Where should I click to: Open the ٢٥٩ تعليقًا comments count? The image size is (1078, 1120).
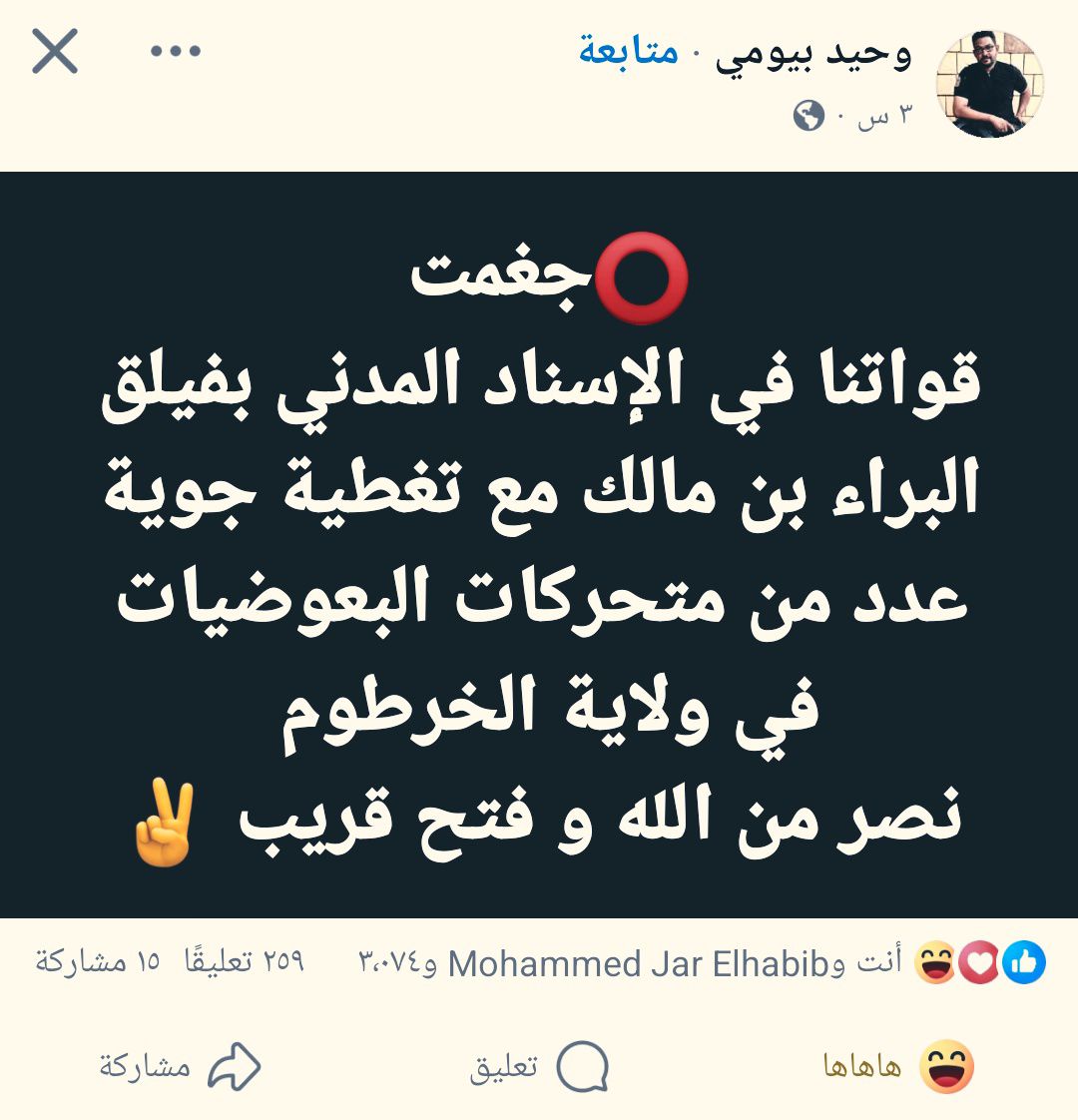(245, 962)
